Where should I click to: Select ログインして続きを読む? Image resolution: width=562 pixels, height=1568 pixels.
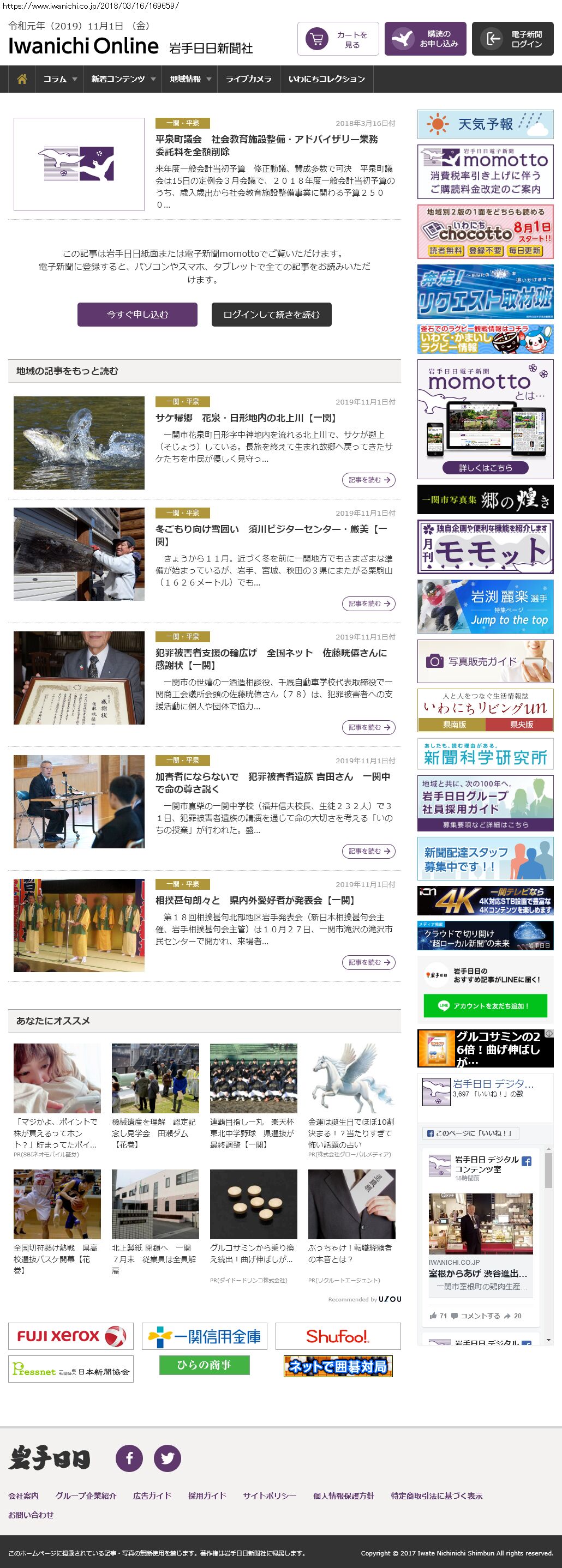coord(271,314)
